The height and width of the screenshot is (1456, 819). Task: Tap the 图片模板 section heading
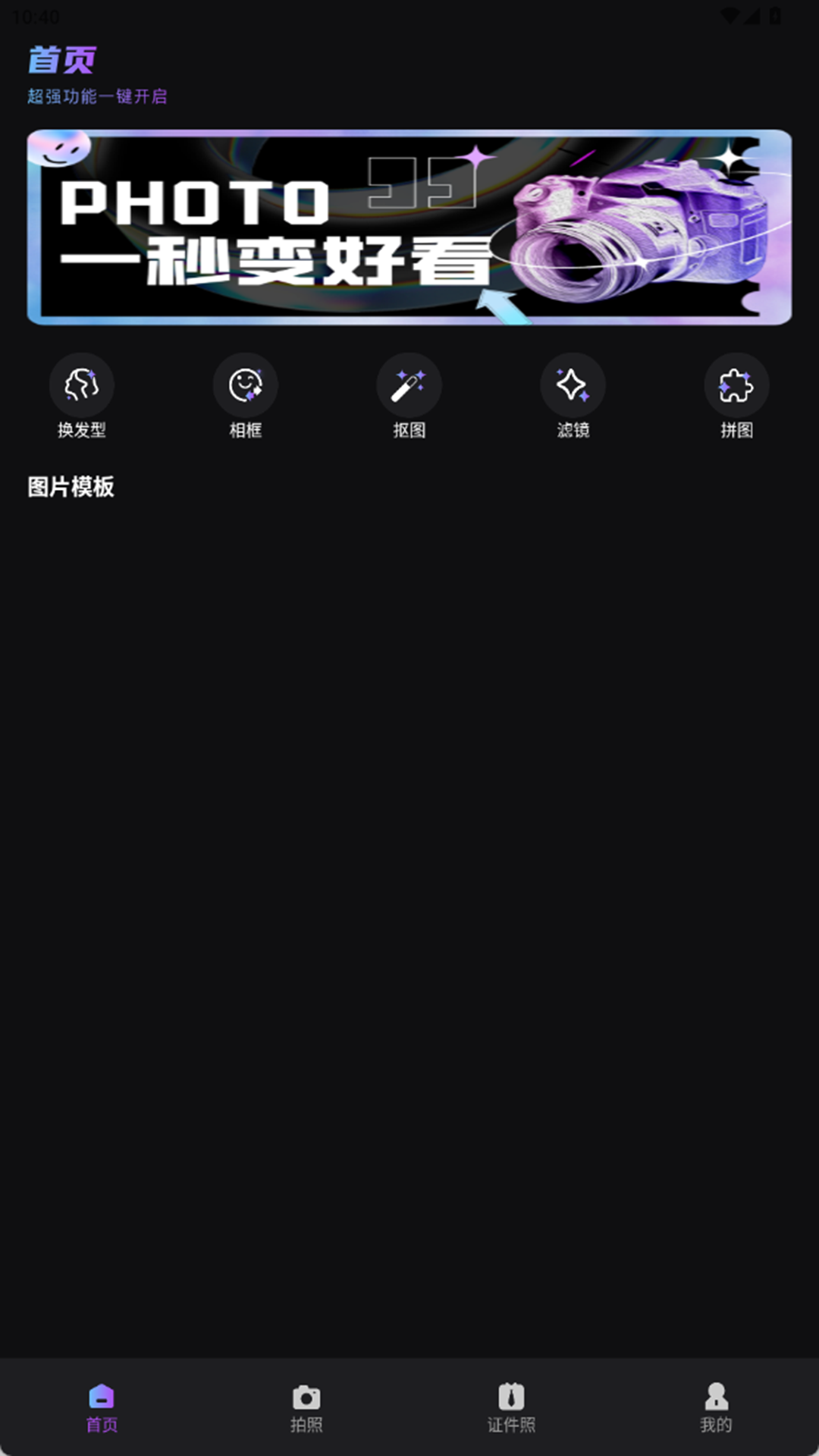pos(71,488)
